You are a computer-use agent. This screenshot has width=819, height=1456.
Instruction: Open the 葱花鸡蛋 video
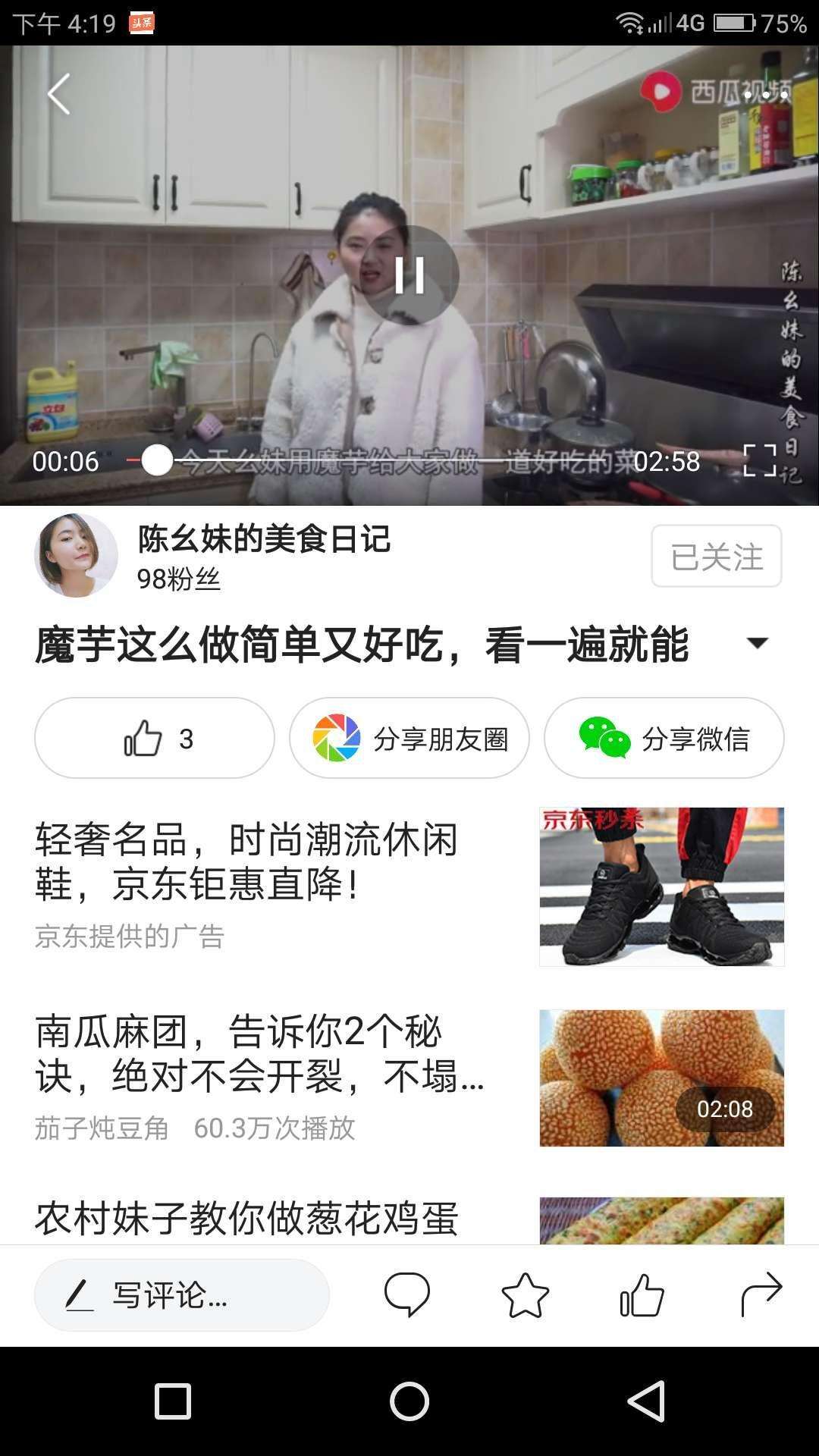click(x=409, y=1217)
